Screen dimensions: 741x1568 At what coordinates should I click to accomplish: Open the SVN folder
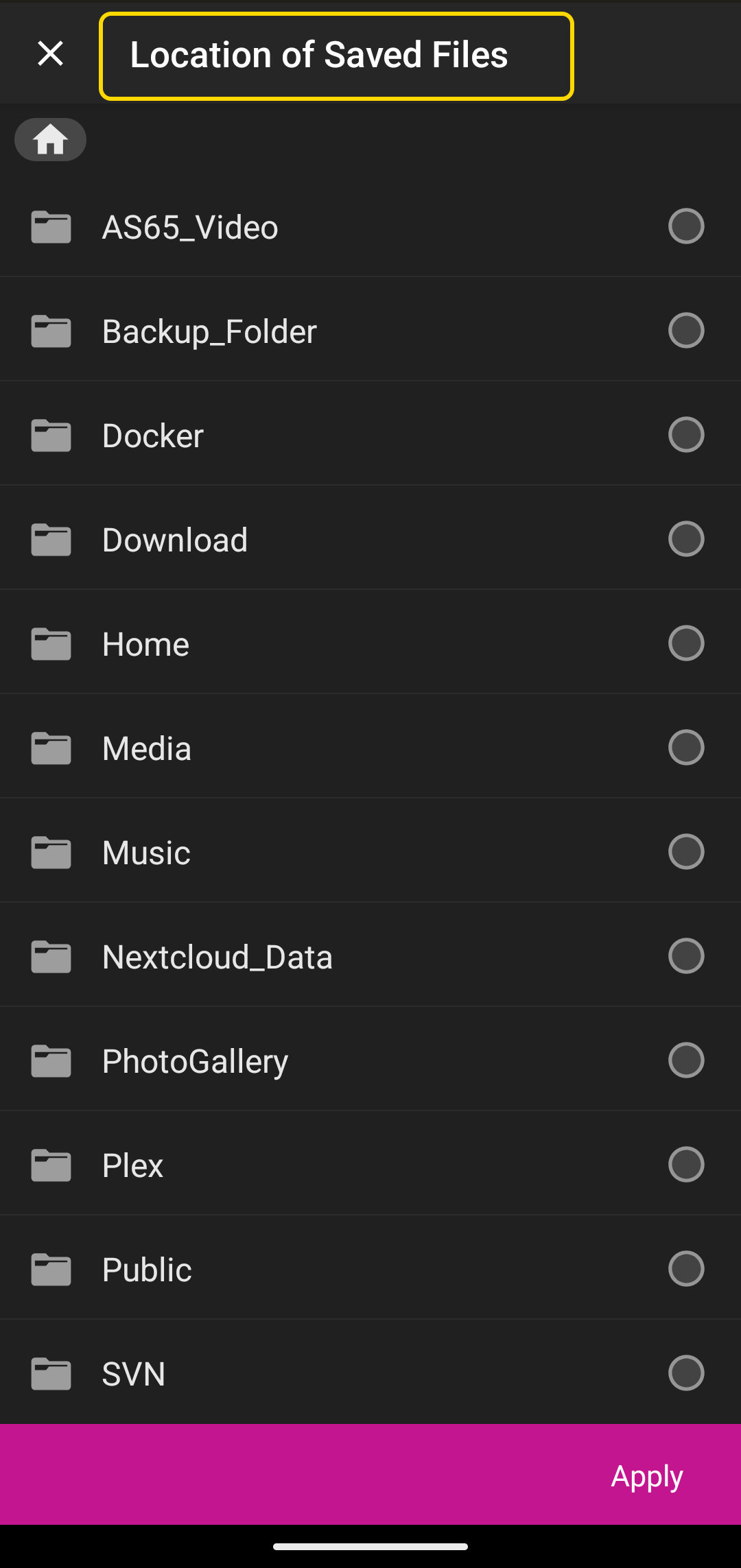(370, 1373)
